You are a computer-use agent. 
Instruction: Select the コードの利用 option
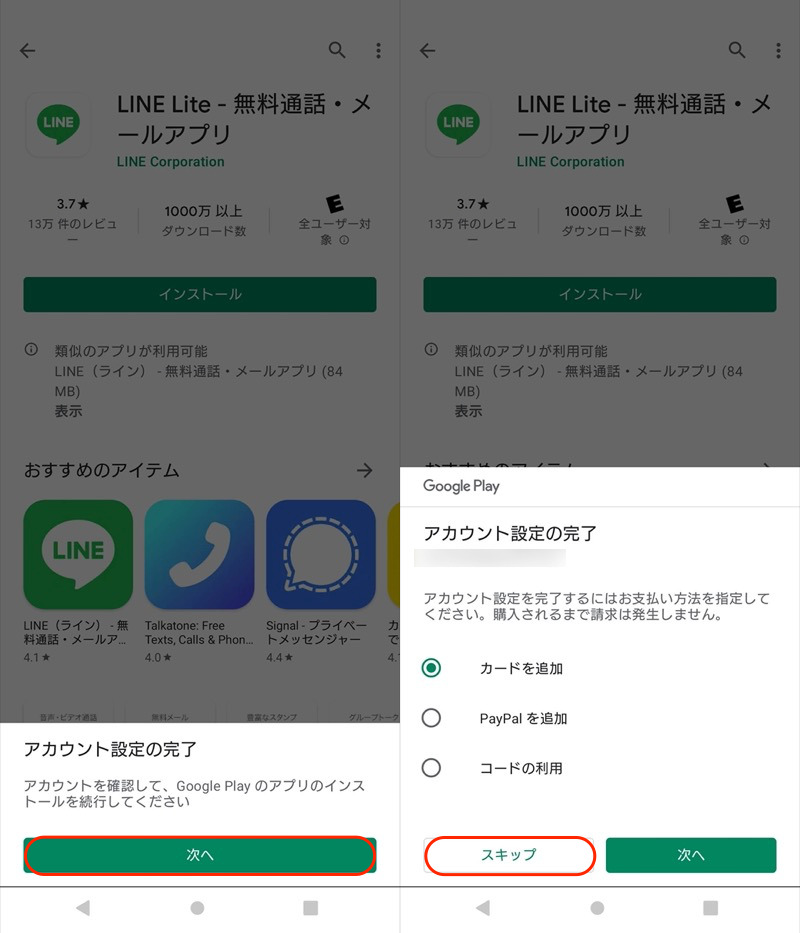[x=431, y=768]
